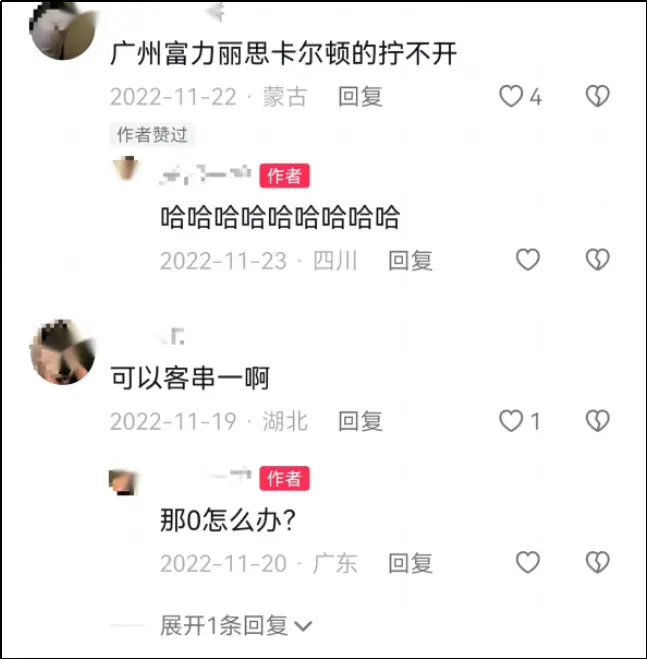Expand 展开1条回复
This screenshot has width=647, height=659.
coord(236,625)
